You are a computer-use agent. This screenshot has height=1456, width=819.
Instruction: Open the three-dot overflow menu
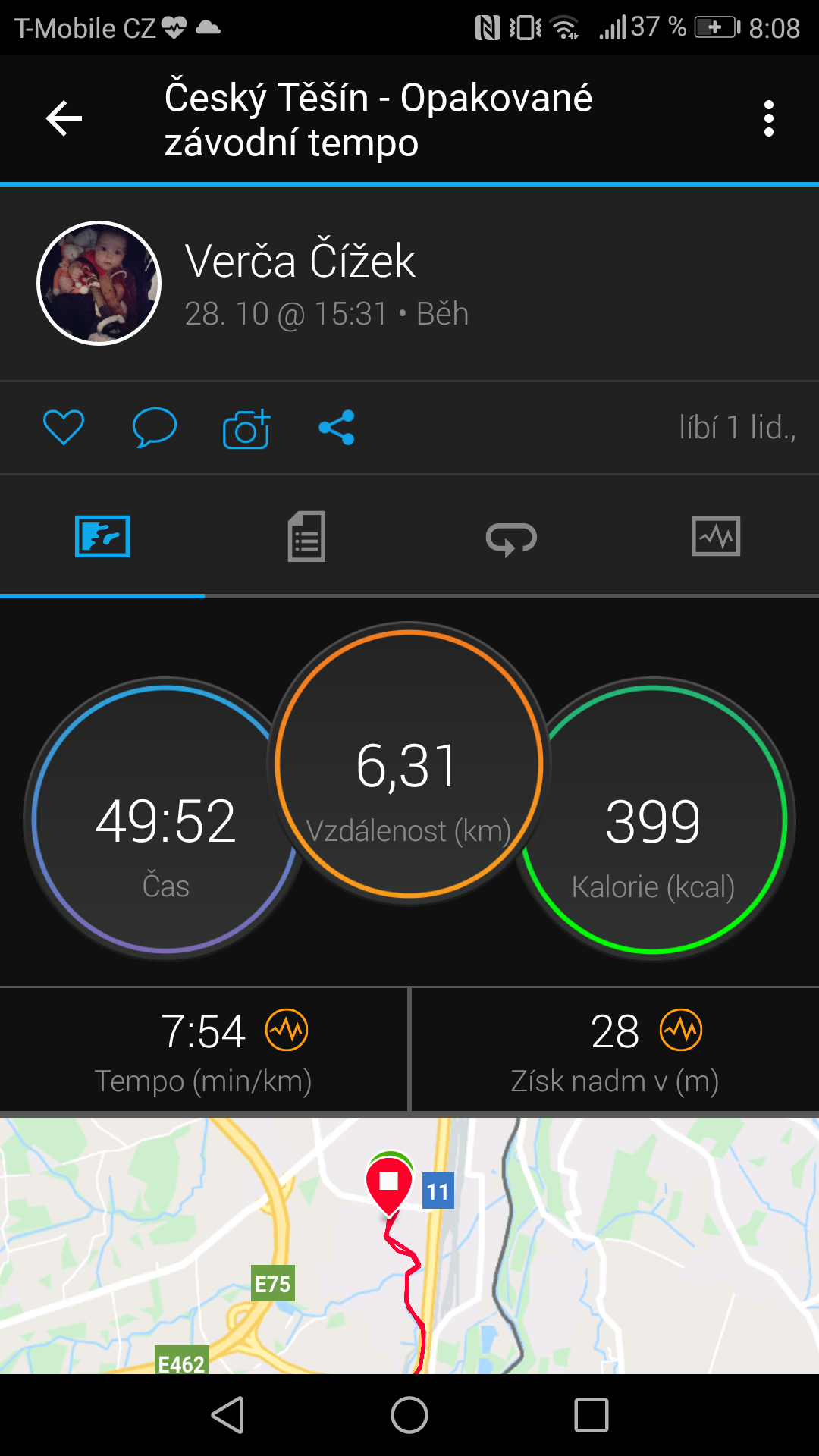[x=769, y=119]
